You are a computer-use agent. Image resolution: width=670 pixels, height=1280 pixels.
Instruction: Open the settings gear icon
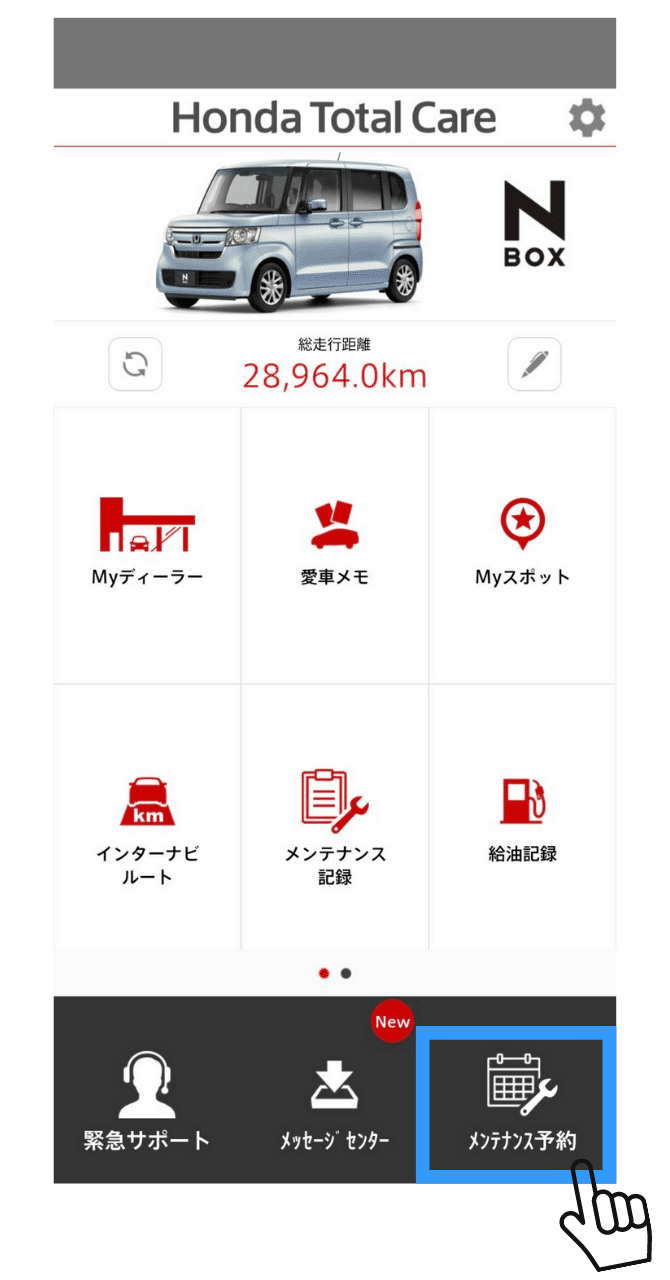(587, 120)
